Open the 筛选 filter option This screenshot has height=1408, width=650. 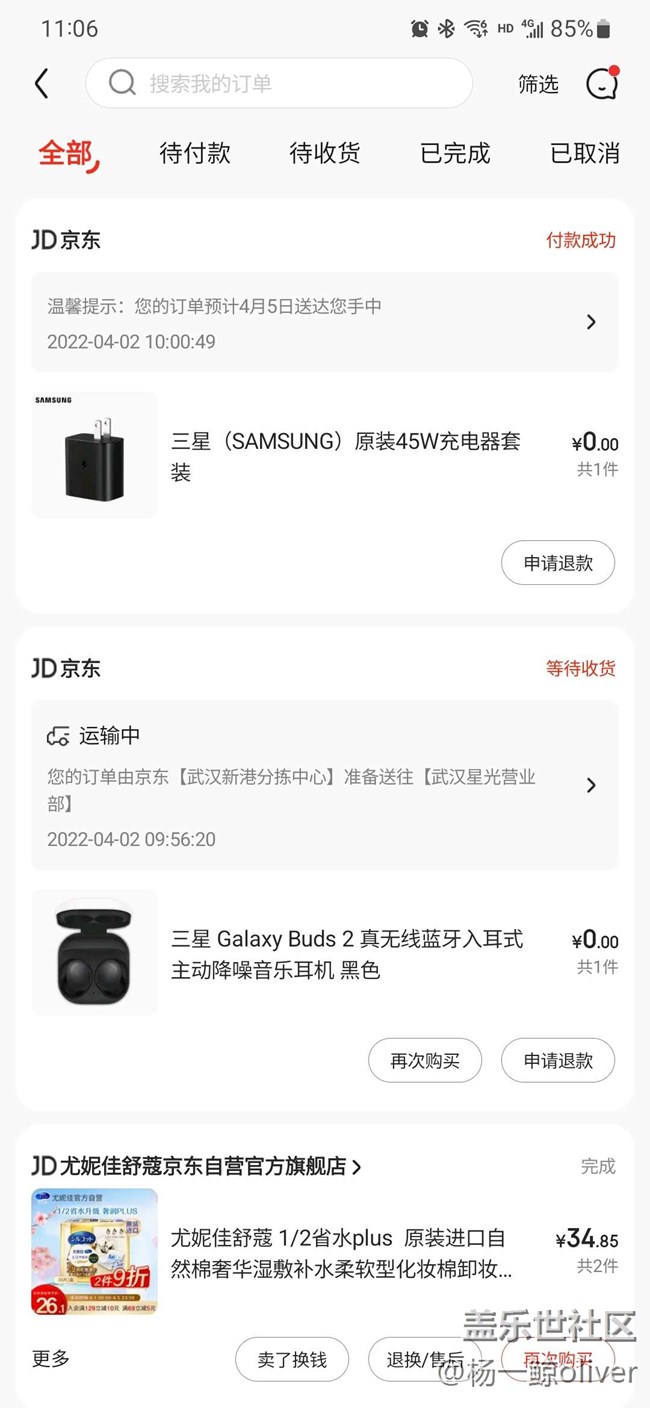(538, 84)
